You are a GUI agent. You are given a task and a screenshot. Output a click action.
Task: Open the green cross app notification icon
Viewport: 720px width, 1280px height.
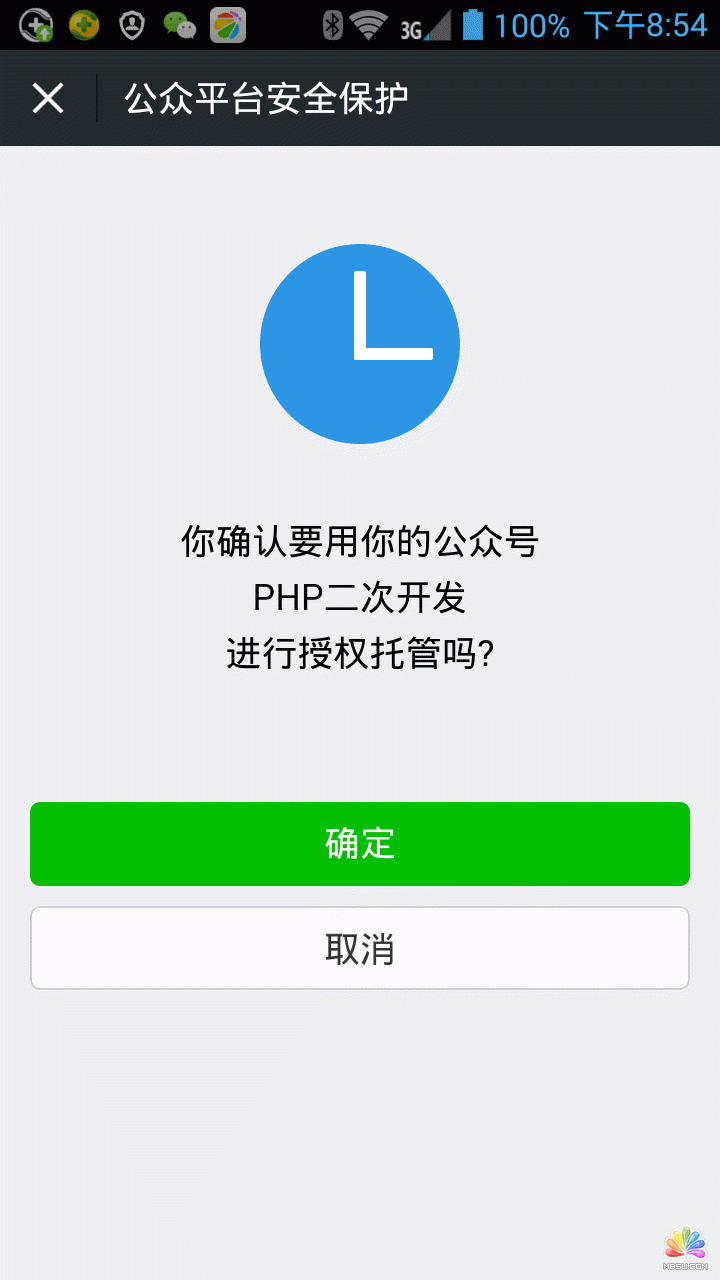(85, 24)
